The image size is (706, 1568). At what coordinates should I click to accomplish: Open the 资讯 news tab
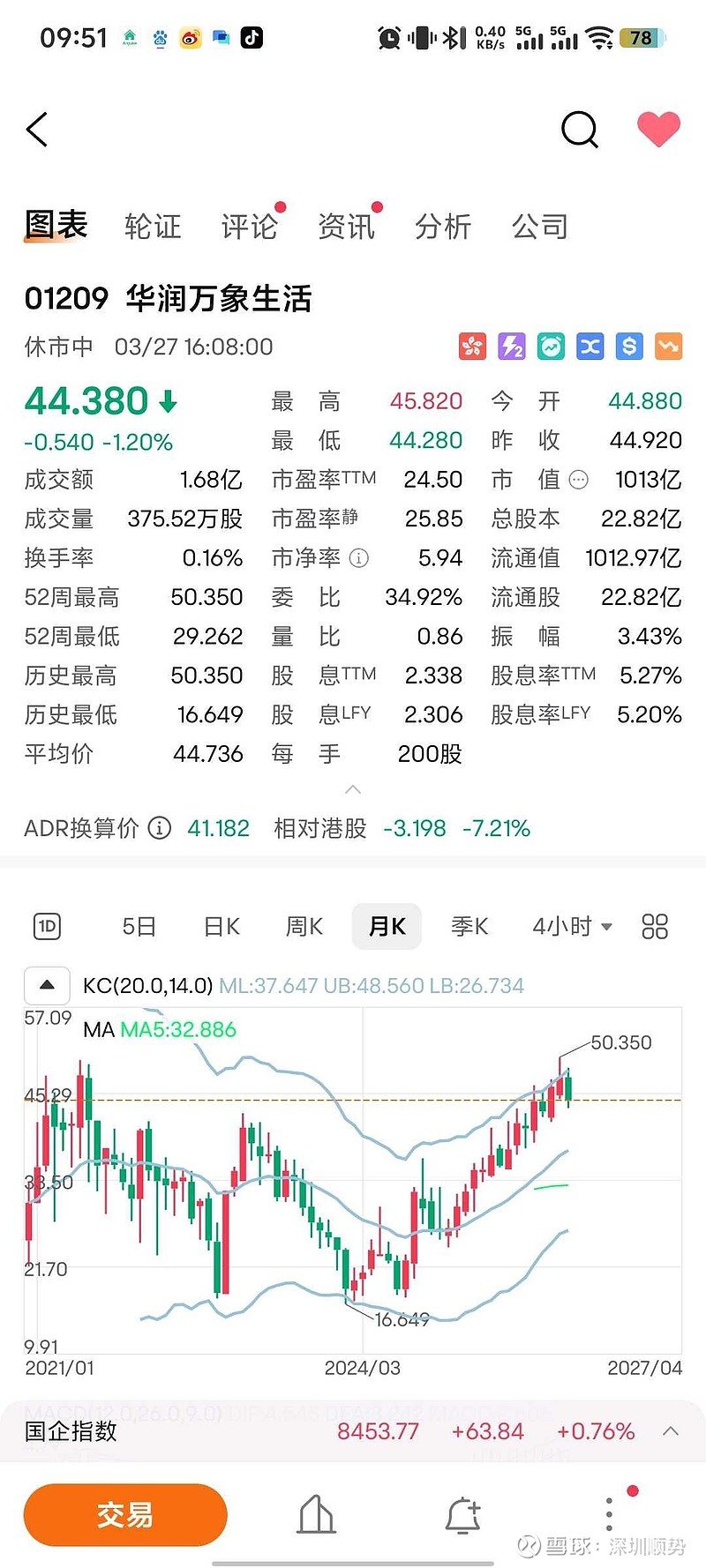tap(345, 227)
